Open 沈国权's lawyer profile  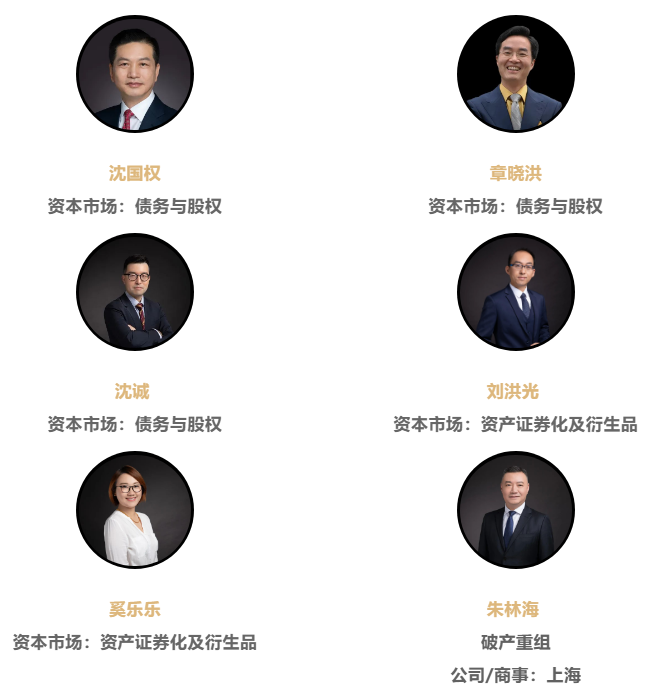(135, 173)
